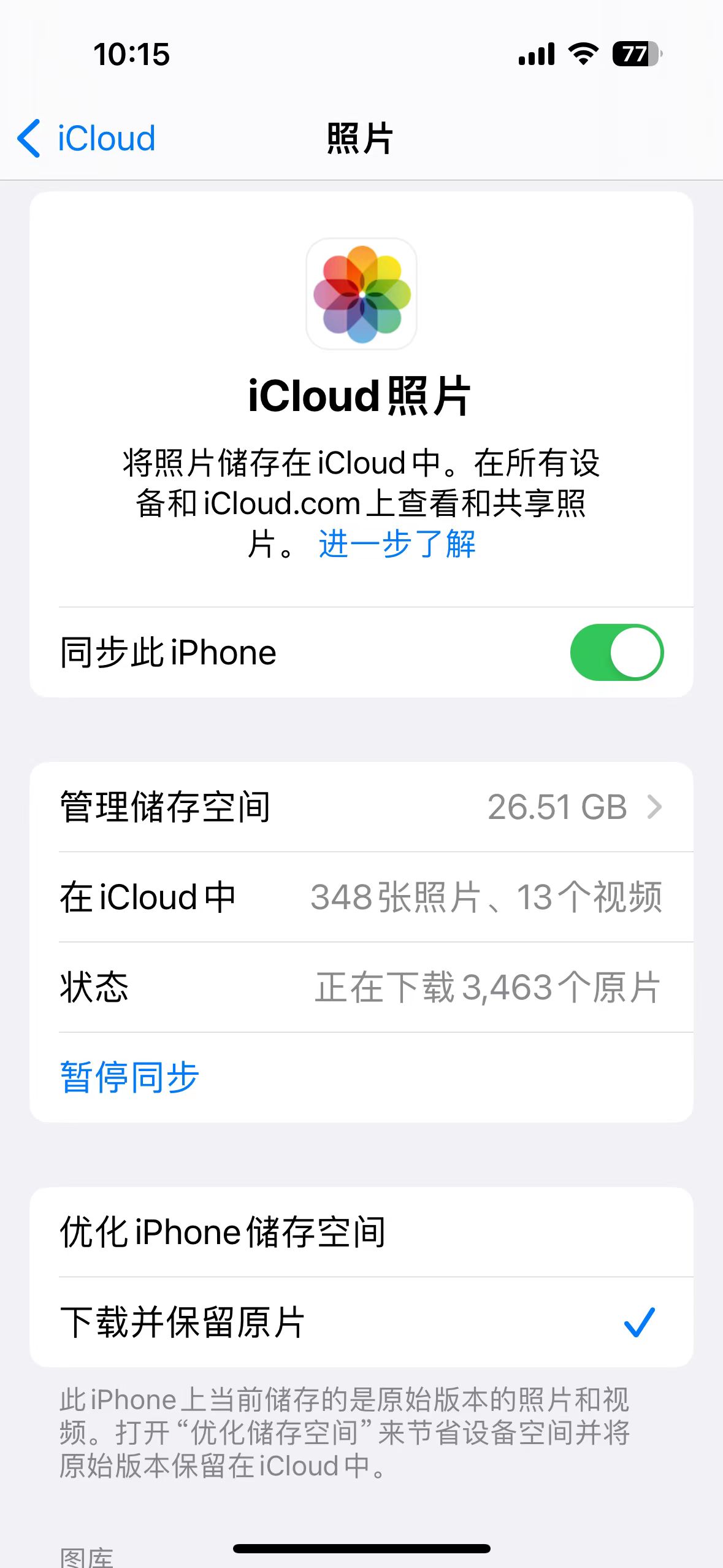Select 优化 iPhone 储存空间 option
This screenshot has width=723, height=1568.
point(361,1232)
